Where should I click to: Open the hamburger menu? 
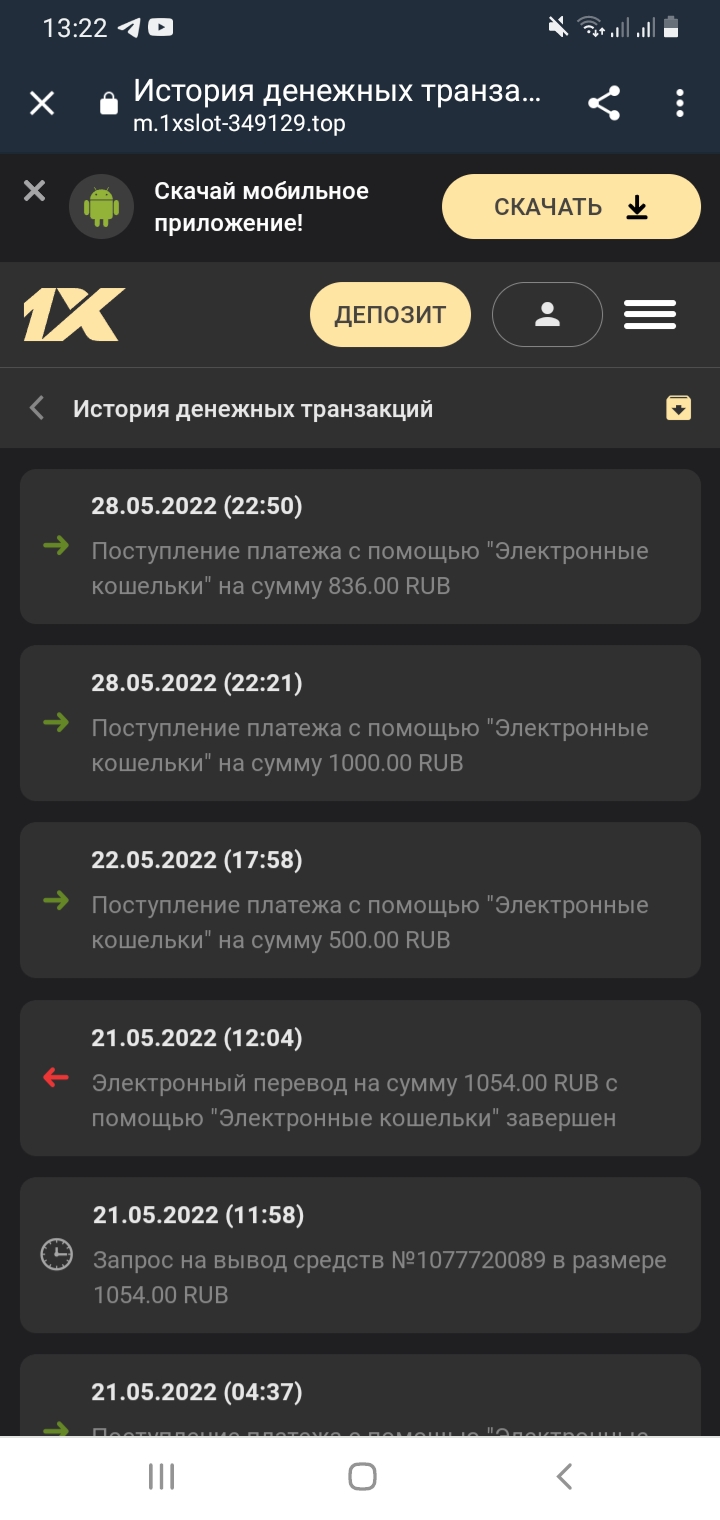click(x=650, y=315)
